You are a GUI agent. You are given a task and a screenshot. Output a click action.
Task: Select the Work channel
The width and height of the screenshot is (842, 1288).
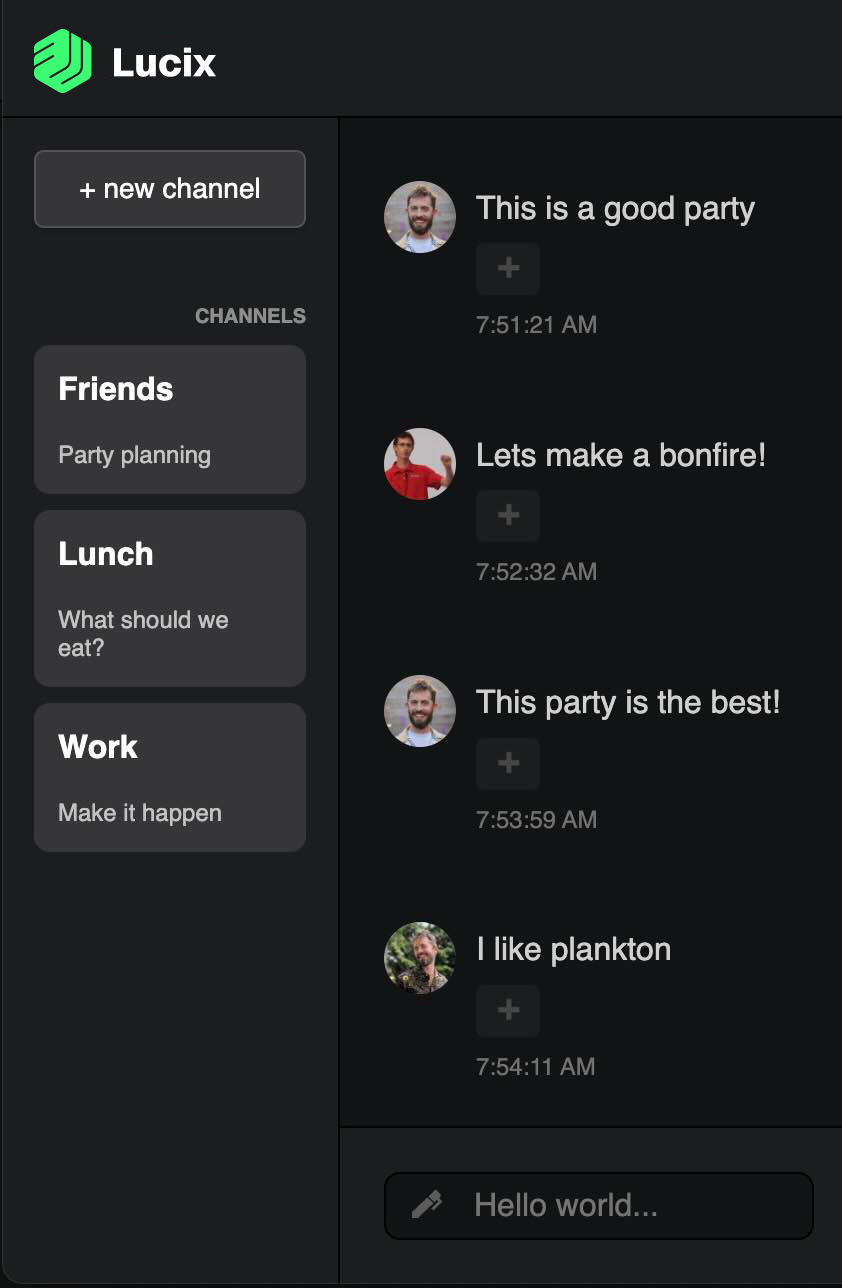[170, 777]
